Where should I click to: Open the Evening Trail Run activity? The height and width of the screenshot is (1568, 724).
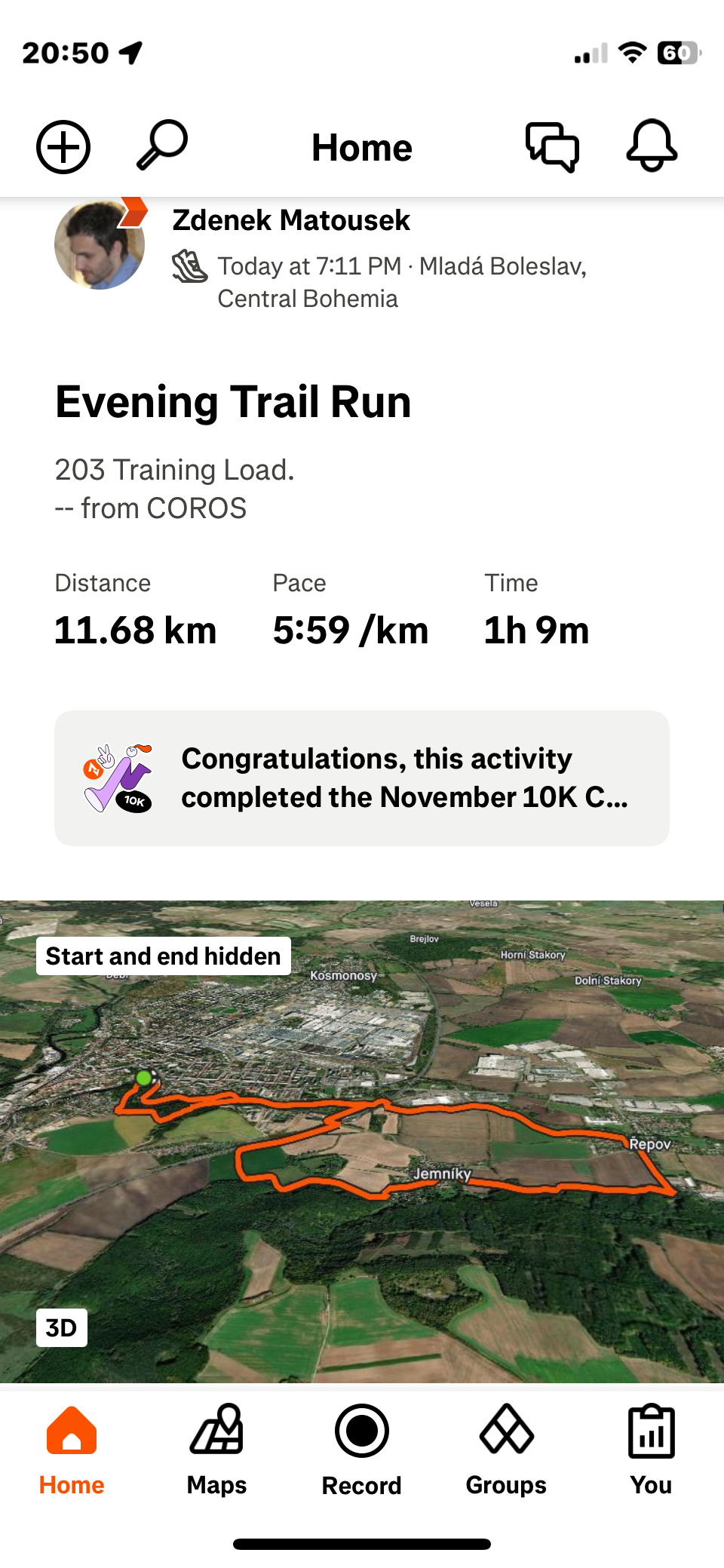coord(233,402)
